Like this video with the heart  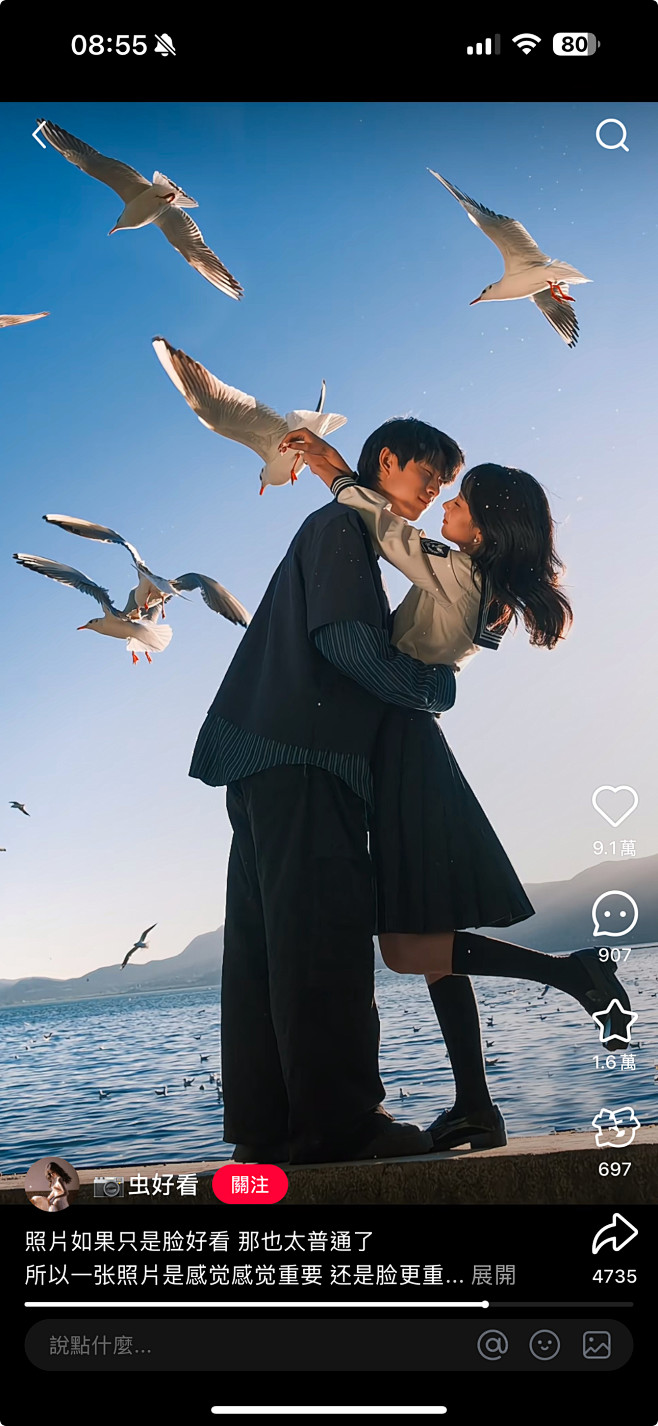click(614, 806)
